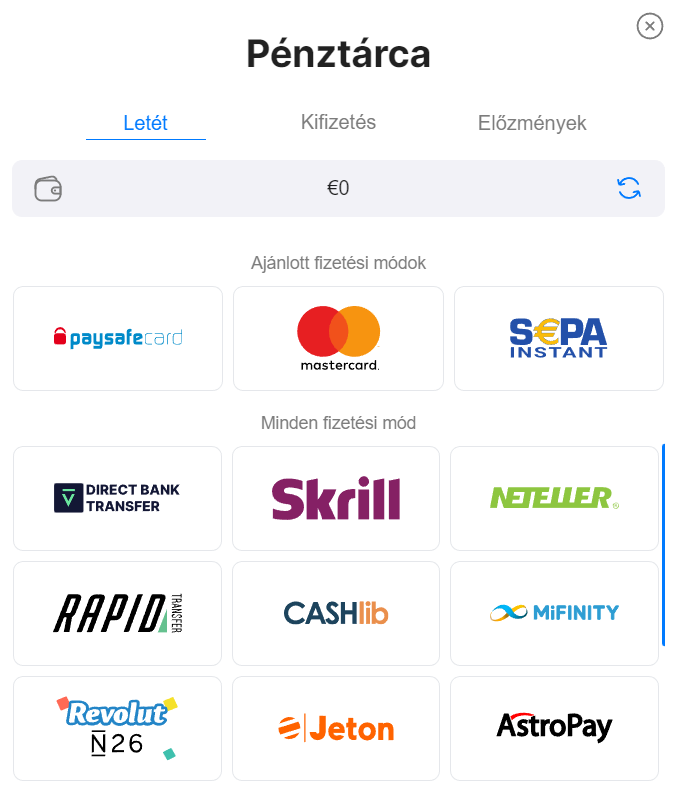Choose paysafecard as payment method

(118, 338)
